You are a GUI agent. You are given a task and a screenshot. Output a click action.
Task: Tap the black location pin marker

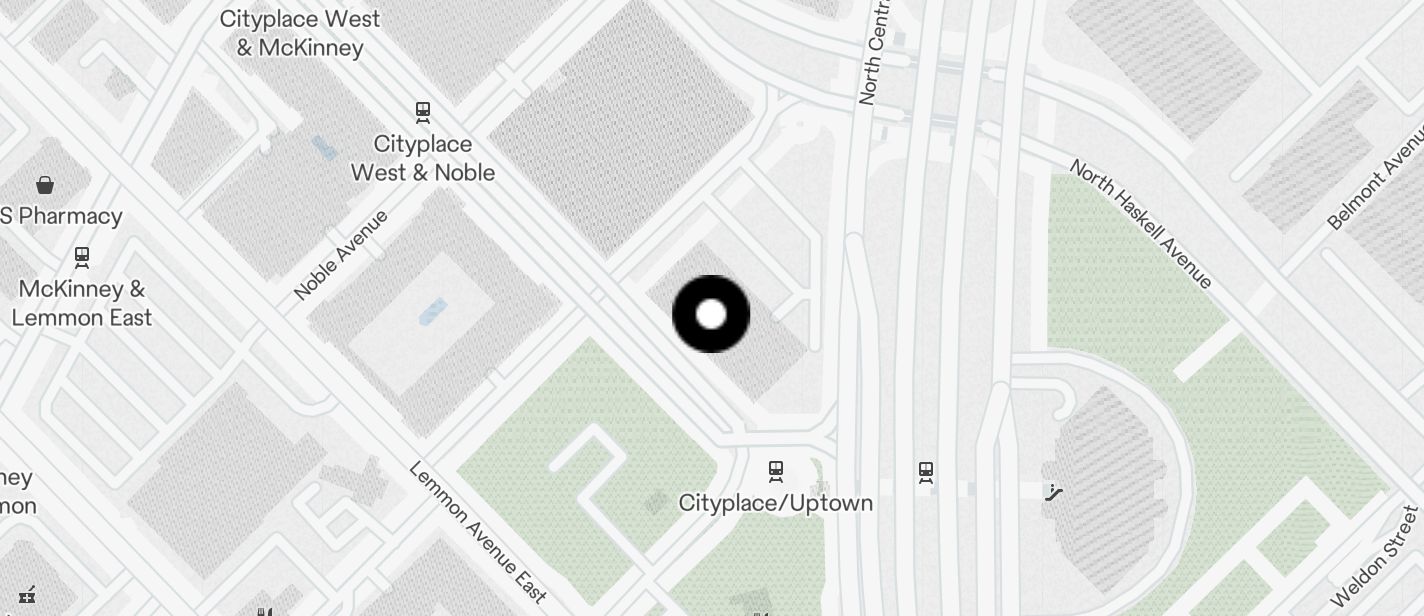click(711, 314)
